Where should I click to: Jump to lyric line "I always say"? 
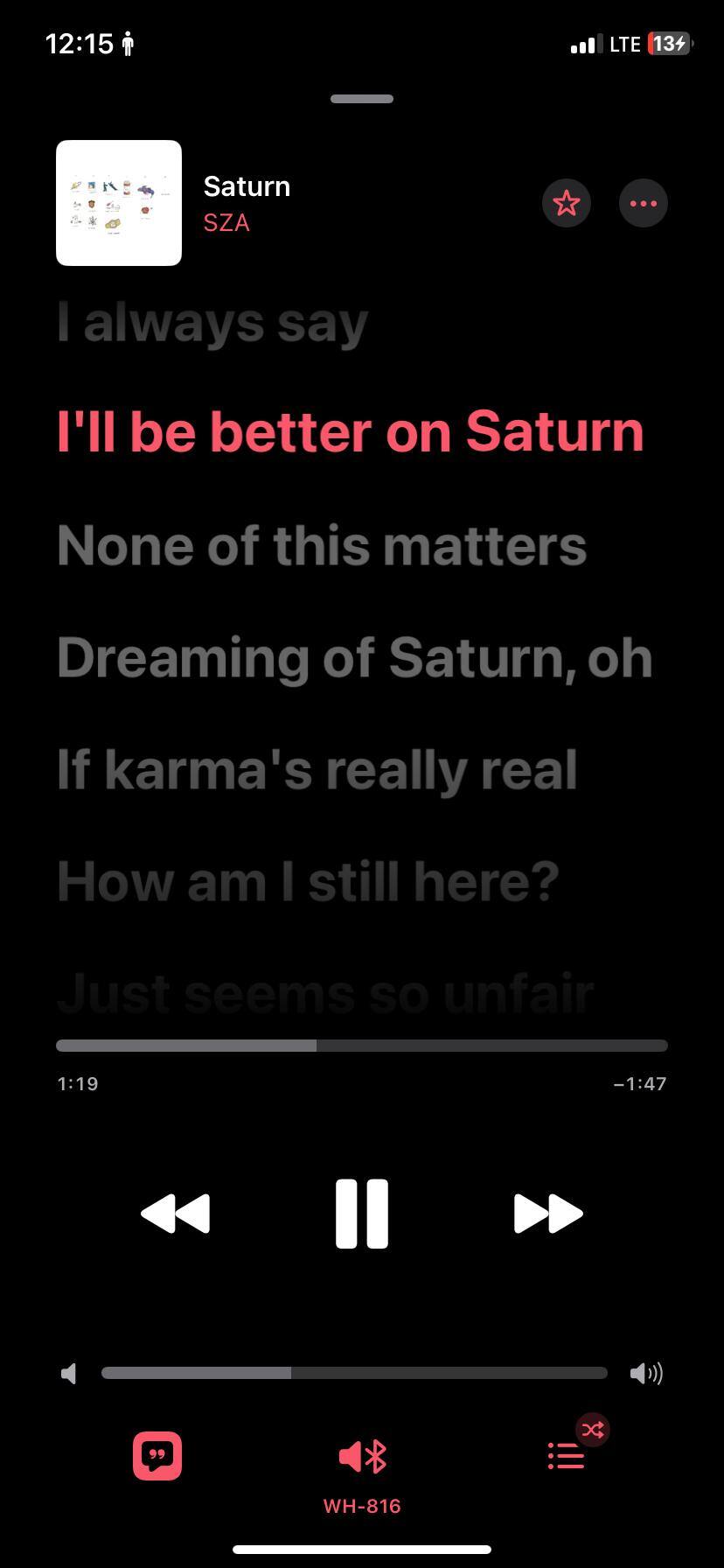tap(212, 323)
